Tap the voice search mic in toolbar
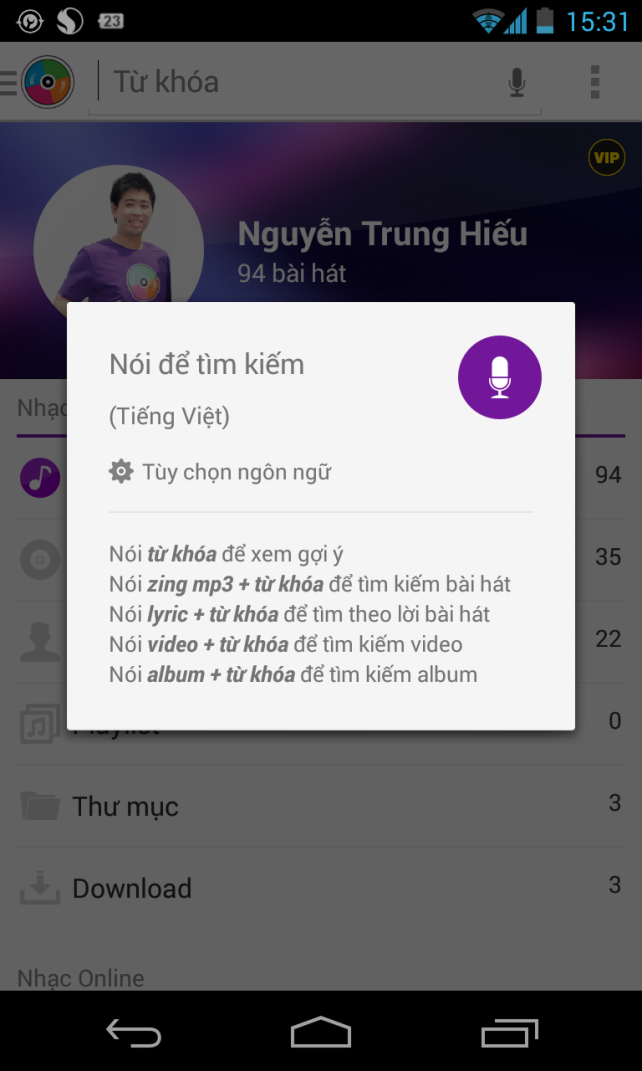 coord(516,82)
